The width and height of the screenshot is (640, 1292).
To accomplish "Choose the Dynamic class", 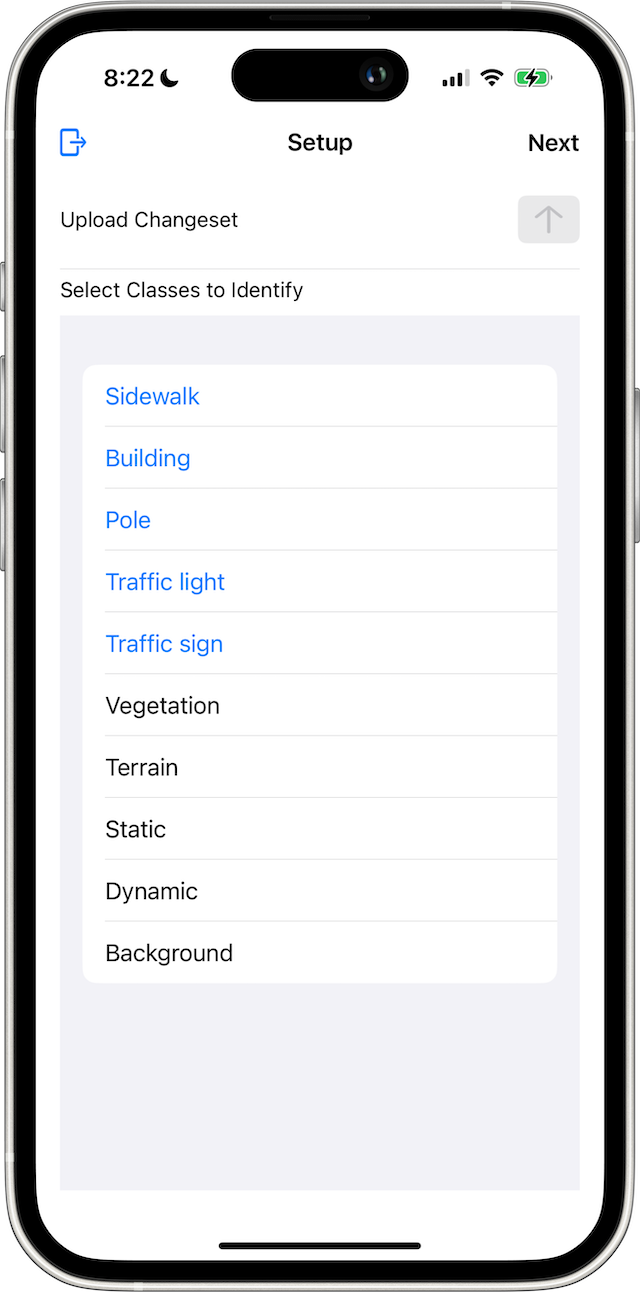I will 152,893.
